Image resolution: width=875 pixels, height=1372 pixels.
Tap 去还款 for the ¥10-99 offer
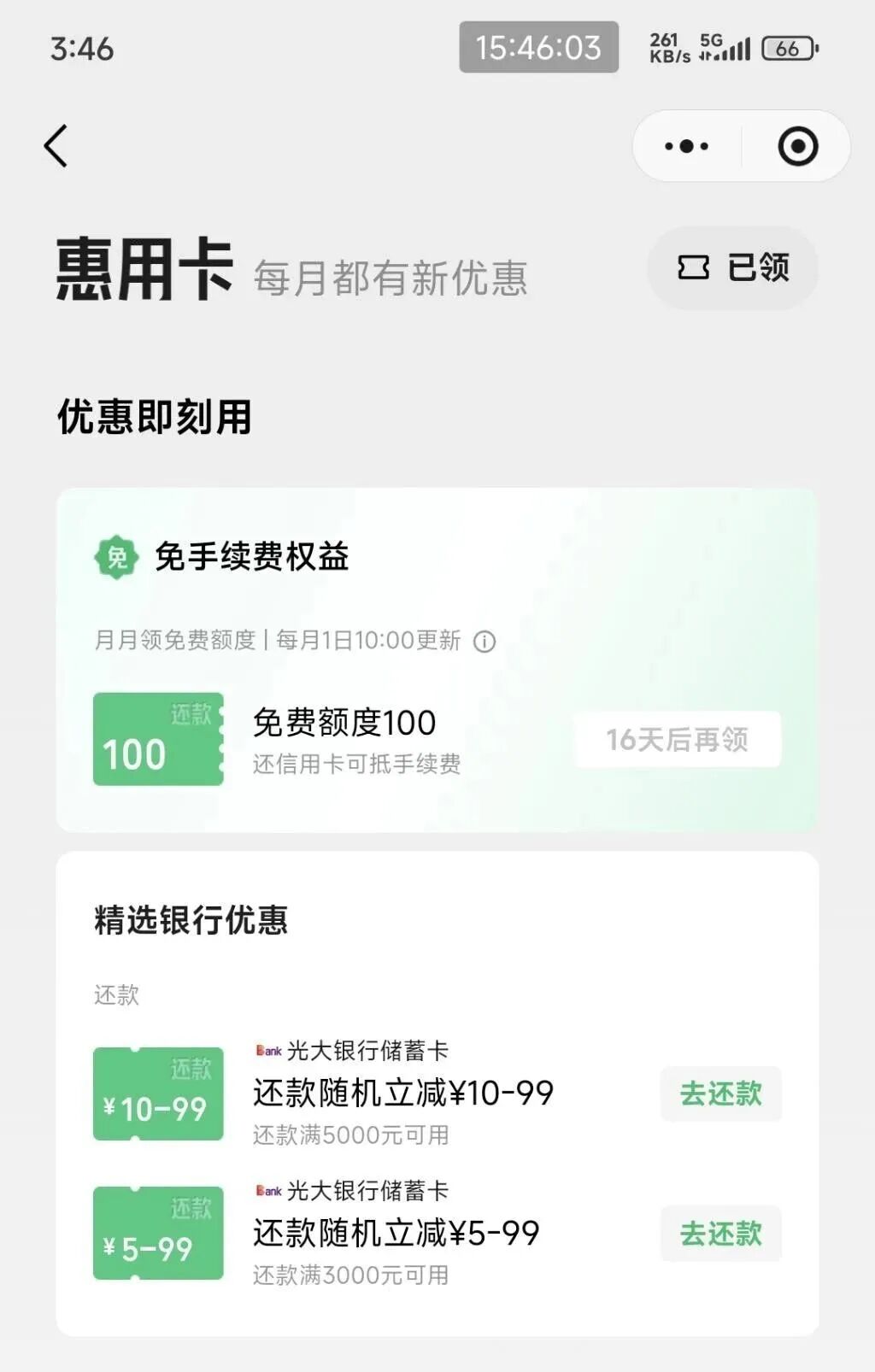coord(720,1094)
